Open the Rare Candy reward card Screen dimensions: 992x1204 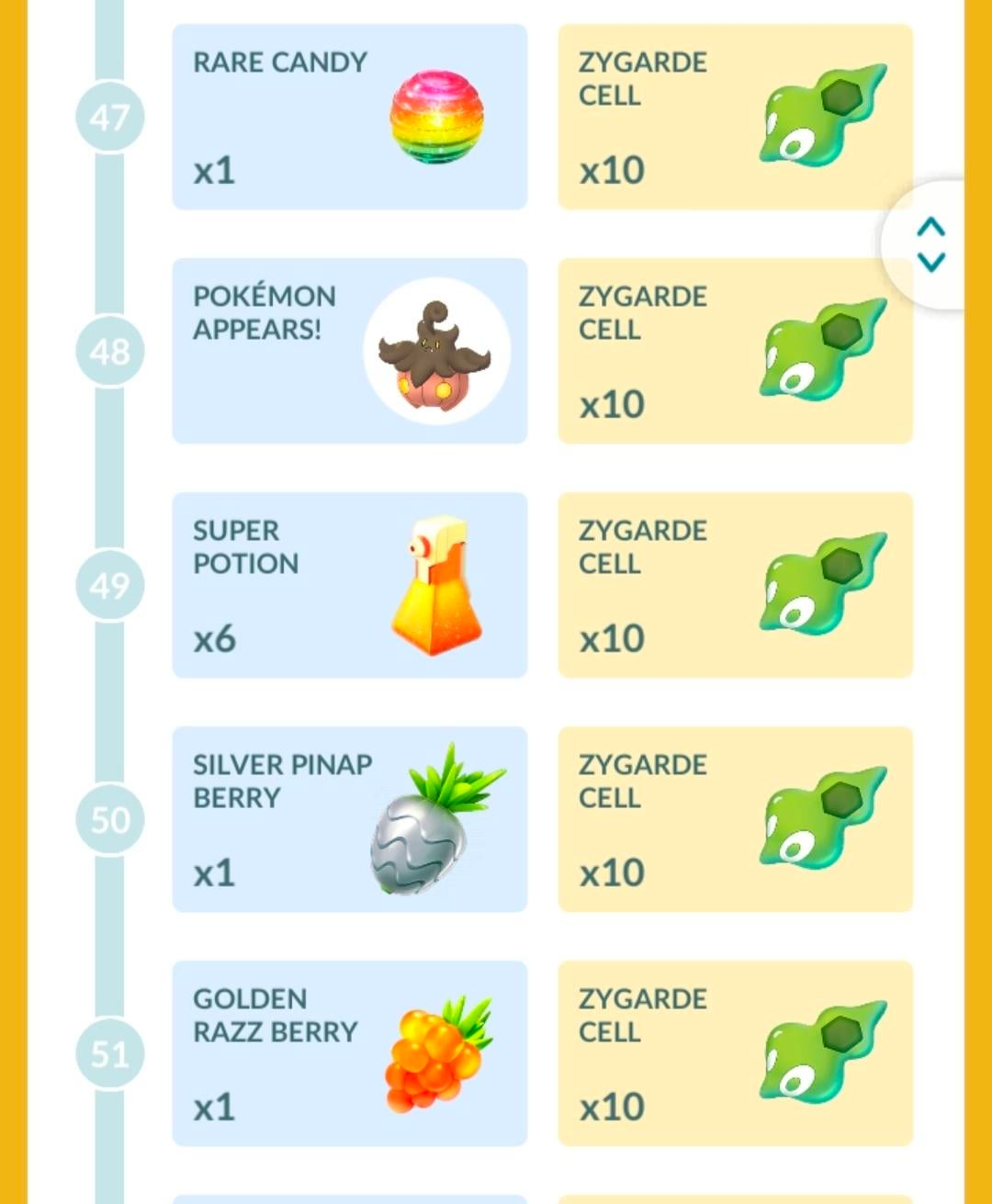click(x=349, y=117)
